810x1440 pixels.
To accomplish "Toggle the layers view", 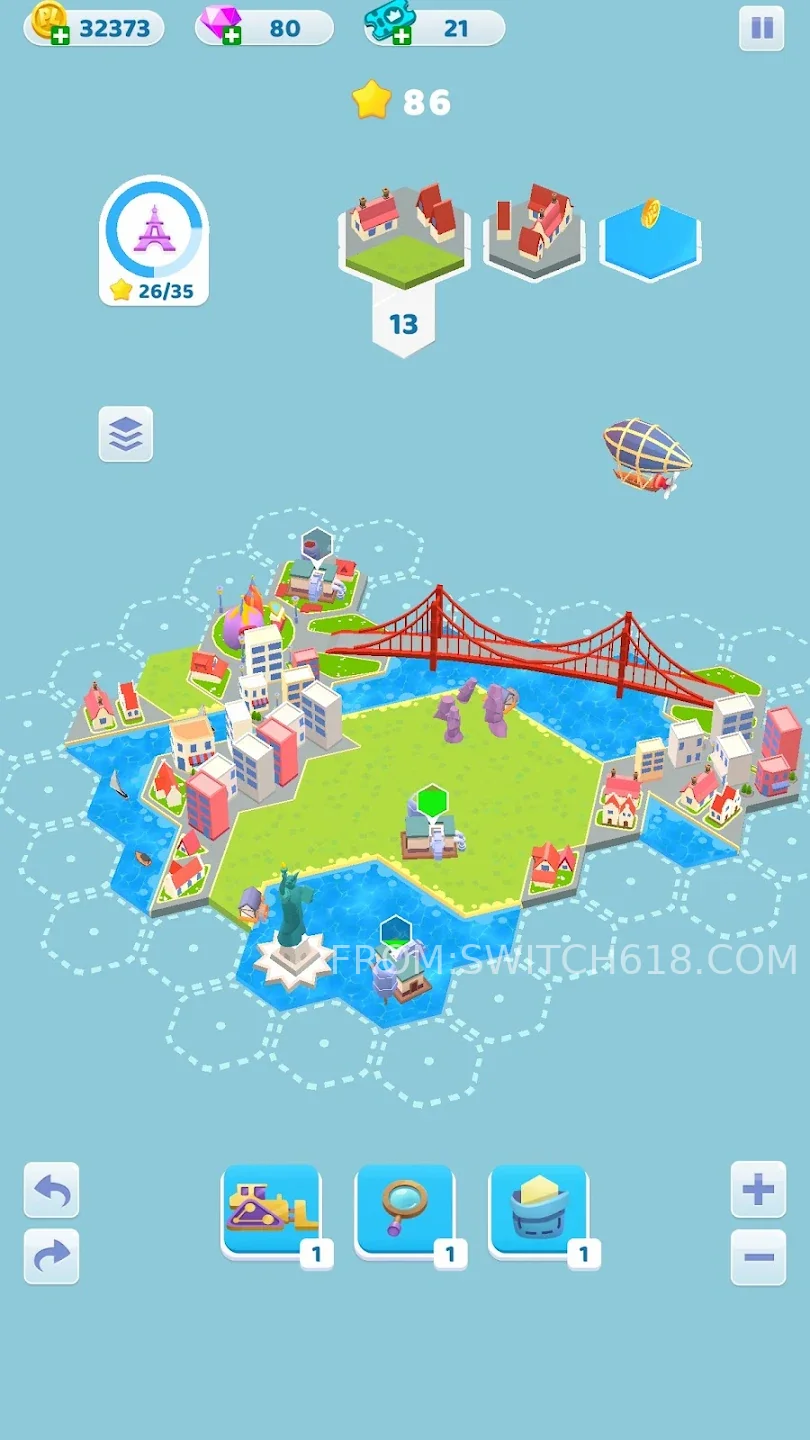I will (x=126, y=434).
